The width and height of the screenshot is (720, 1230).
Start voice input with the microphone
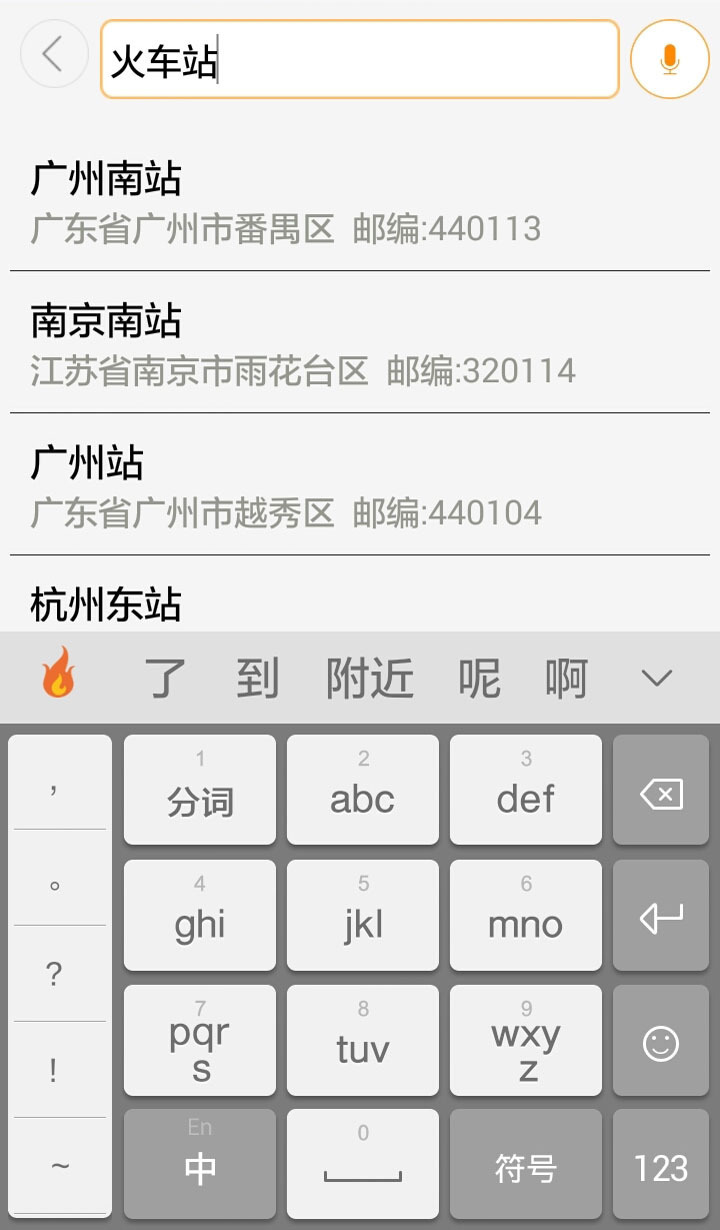670,59
